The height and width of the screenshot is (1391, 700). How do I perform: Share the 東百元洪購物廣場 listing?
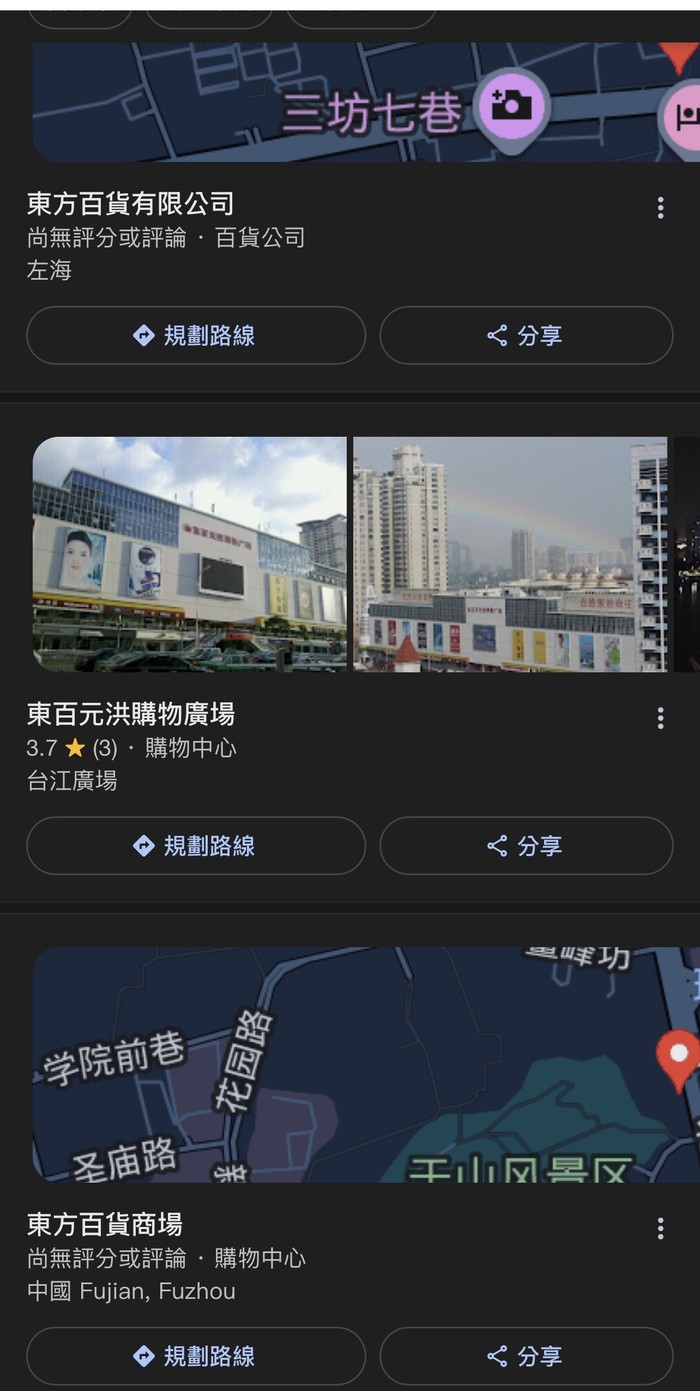(526, 846)
